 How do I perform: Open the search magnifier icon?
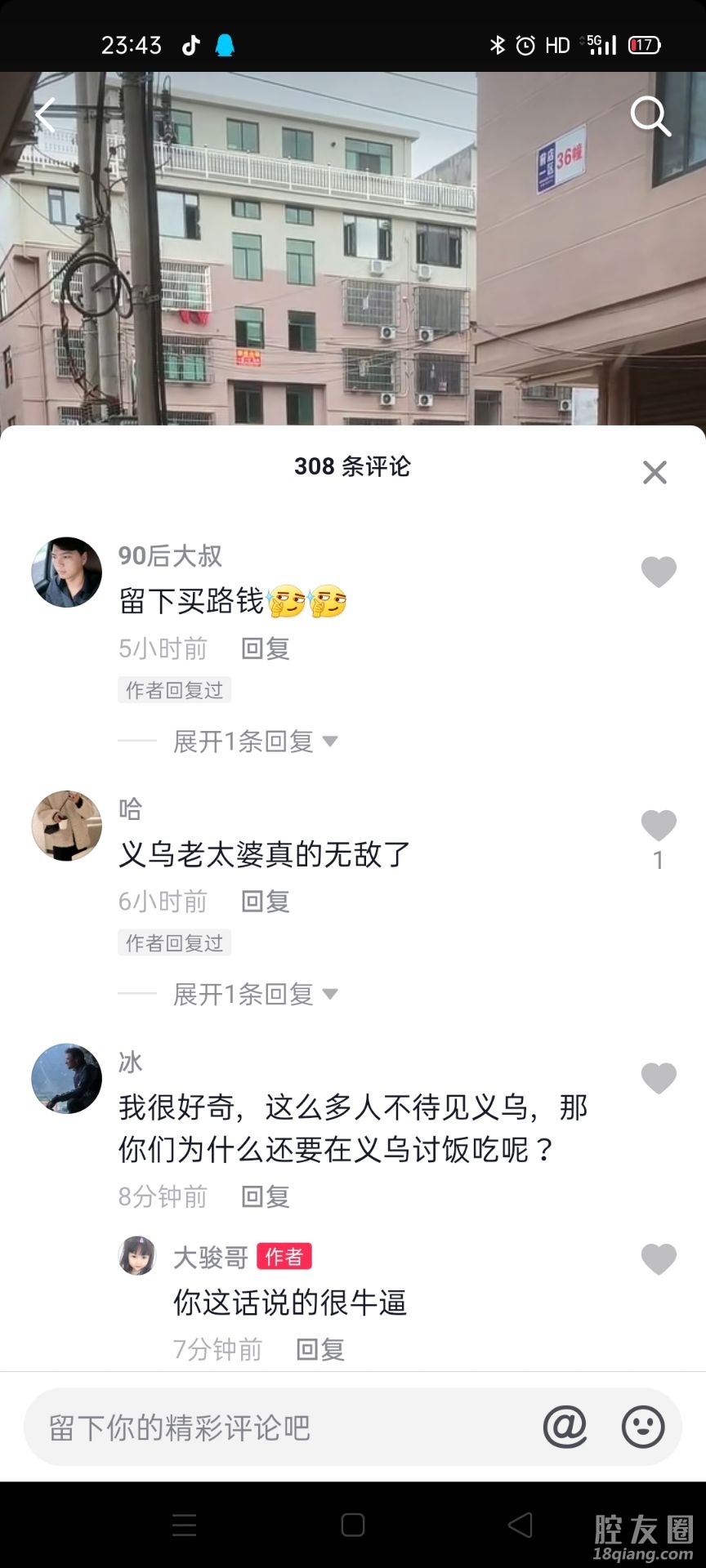[x=650, y=117]
